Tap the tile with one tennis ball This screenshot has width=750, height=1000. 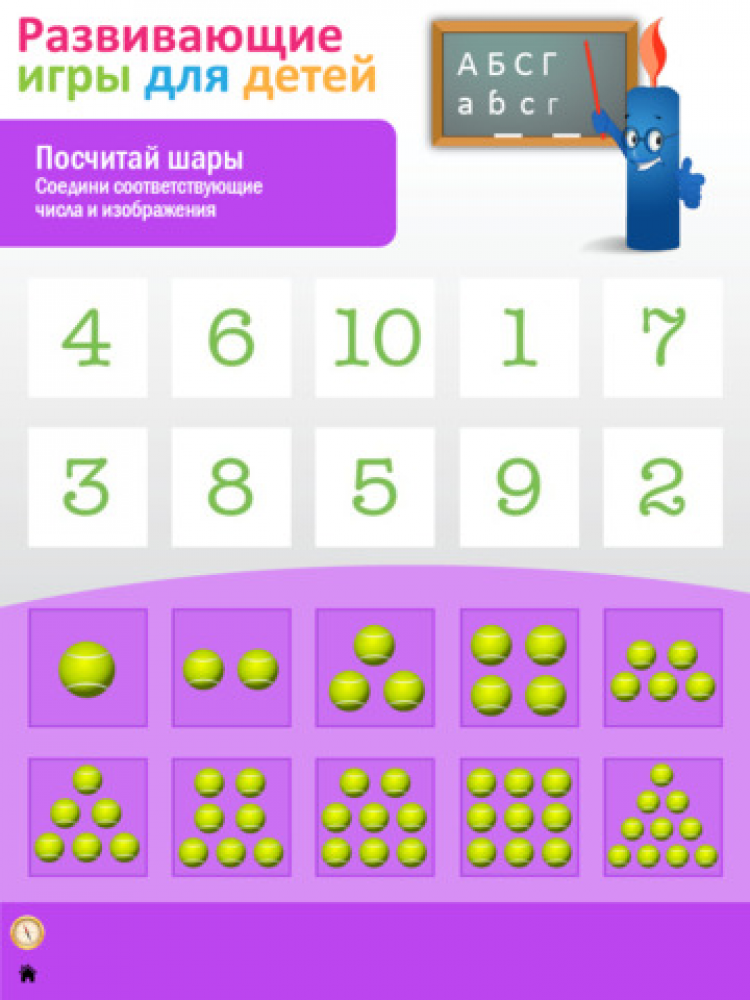coord(87,668)
